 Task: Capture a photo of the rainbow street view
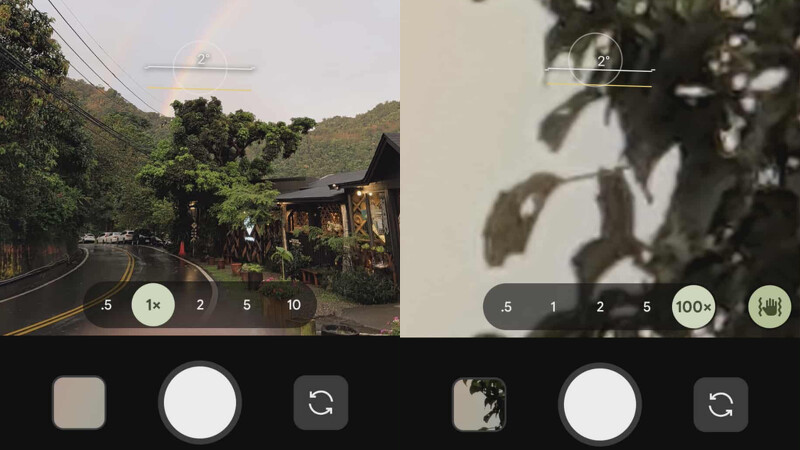pyautogui.click(x=200, y=403)
